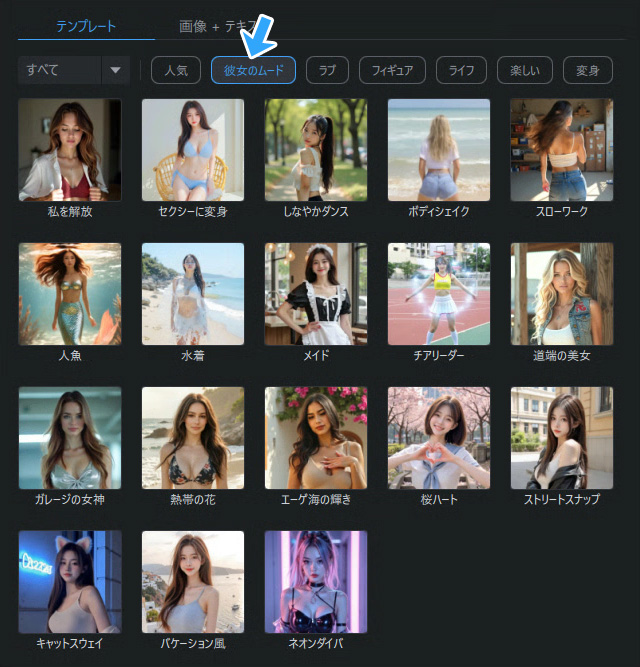Select the 変身 chip

click(x=588, y=70)
